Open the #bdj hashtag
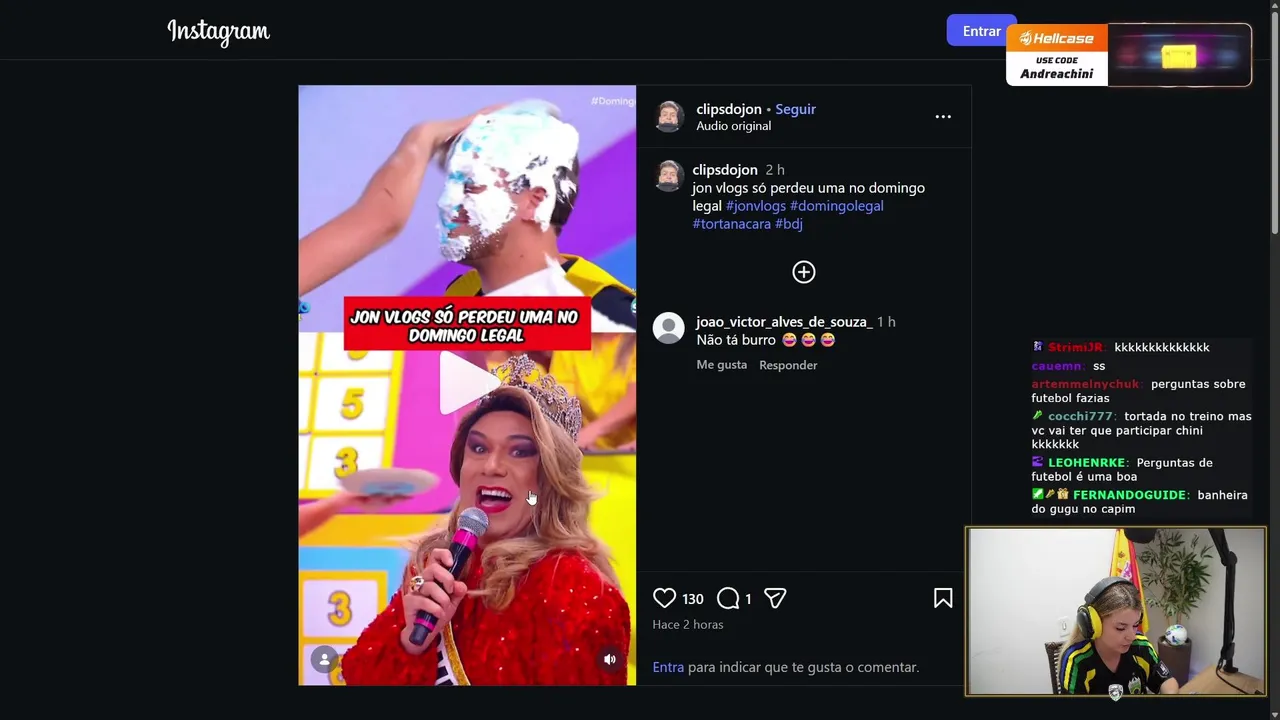The image size is (1280, 720). [789, 224]
